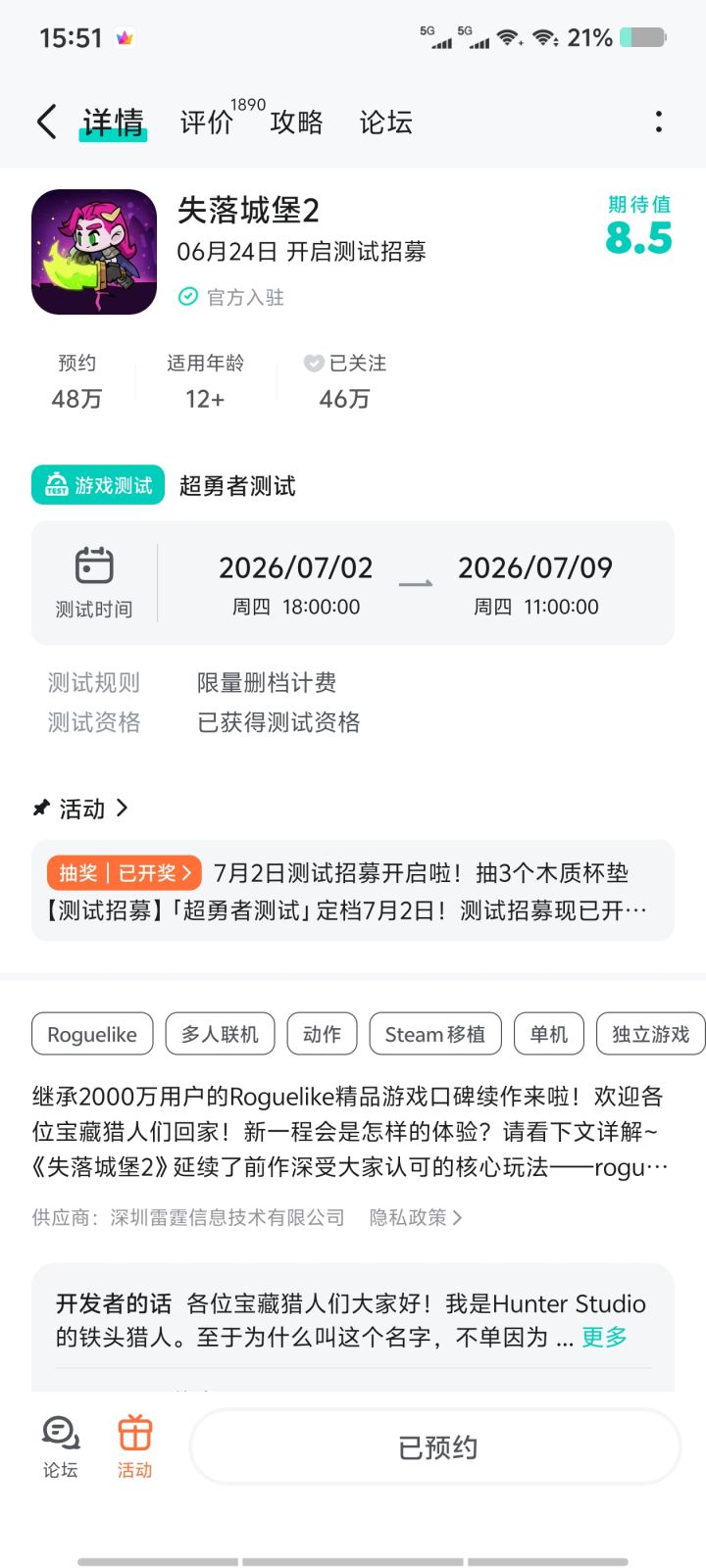Select the Roguelike tag chip
The height and width of the screenshot is (1568, 706).
(92, 1034)
